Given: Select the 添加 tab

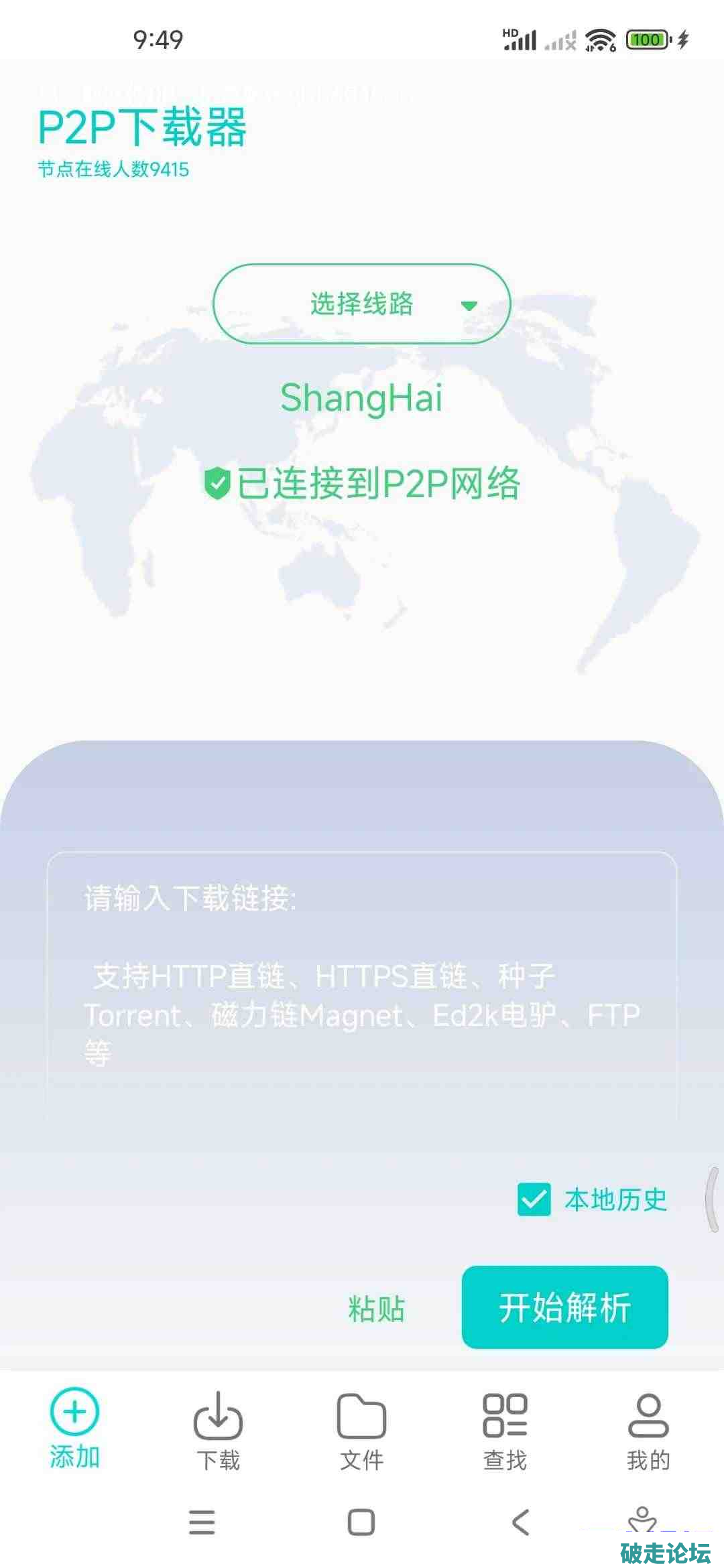Looking at the screenshot, I should (74, 1428).
